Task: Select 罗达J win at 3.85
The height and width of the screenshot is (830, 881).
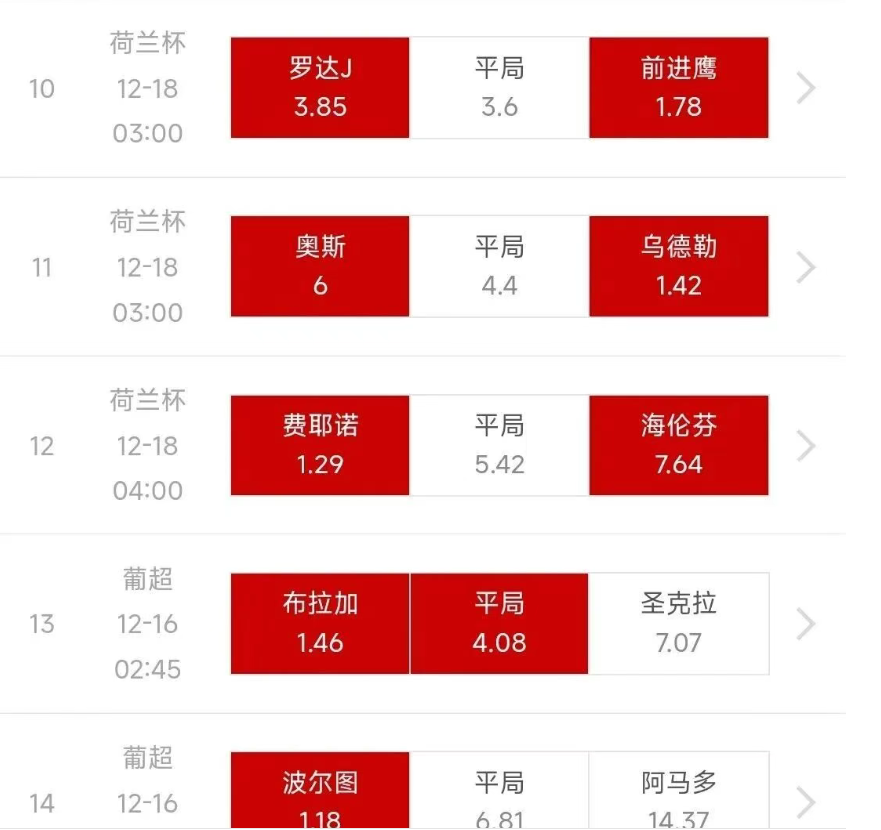Action: [320, 88]
